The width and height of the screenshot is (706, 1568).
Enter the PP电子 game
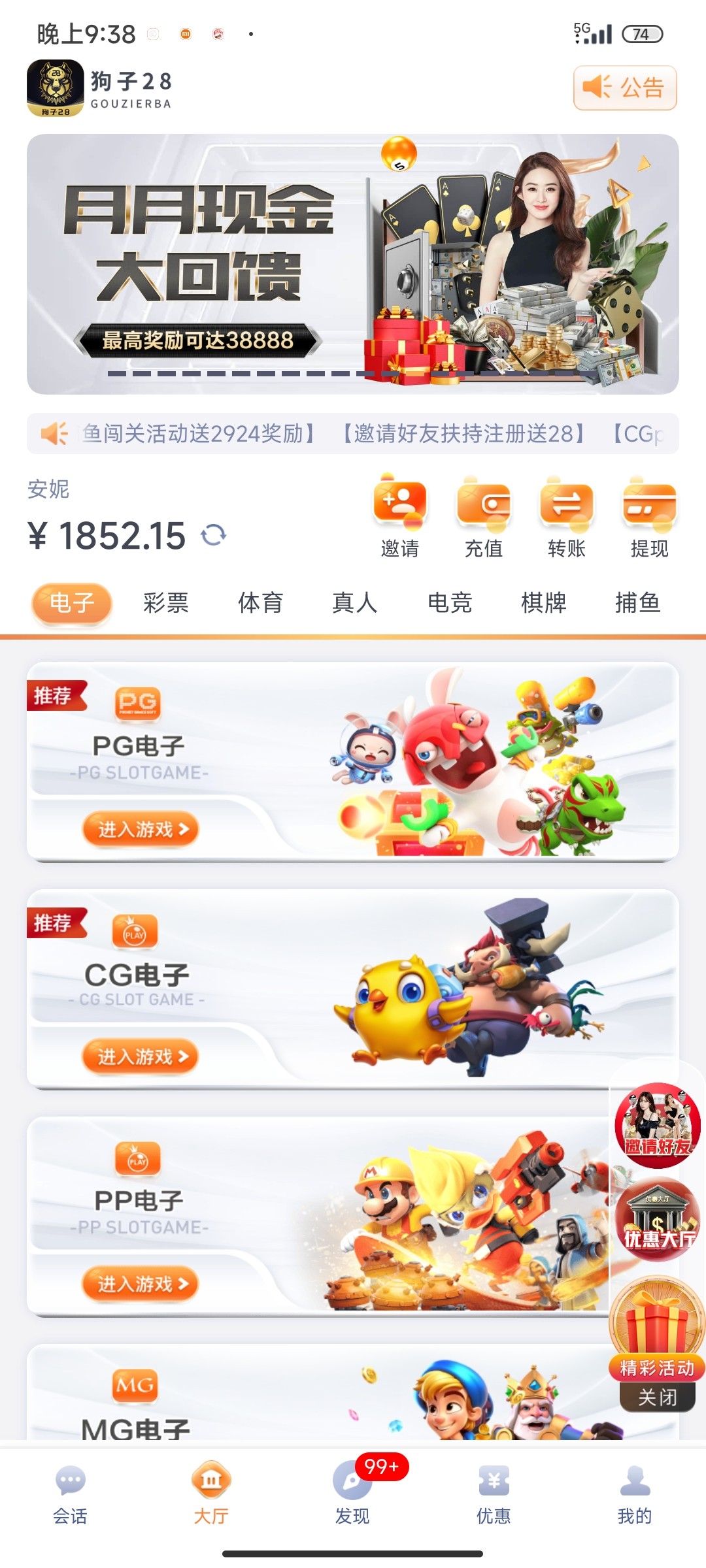coord(140,1284)
